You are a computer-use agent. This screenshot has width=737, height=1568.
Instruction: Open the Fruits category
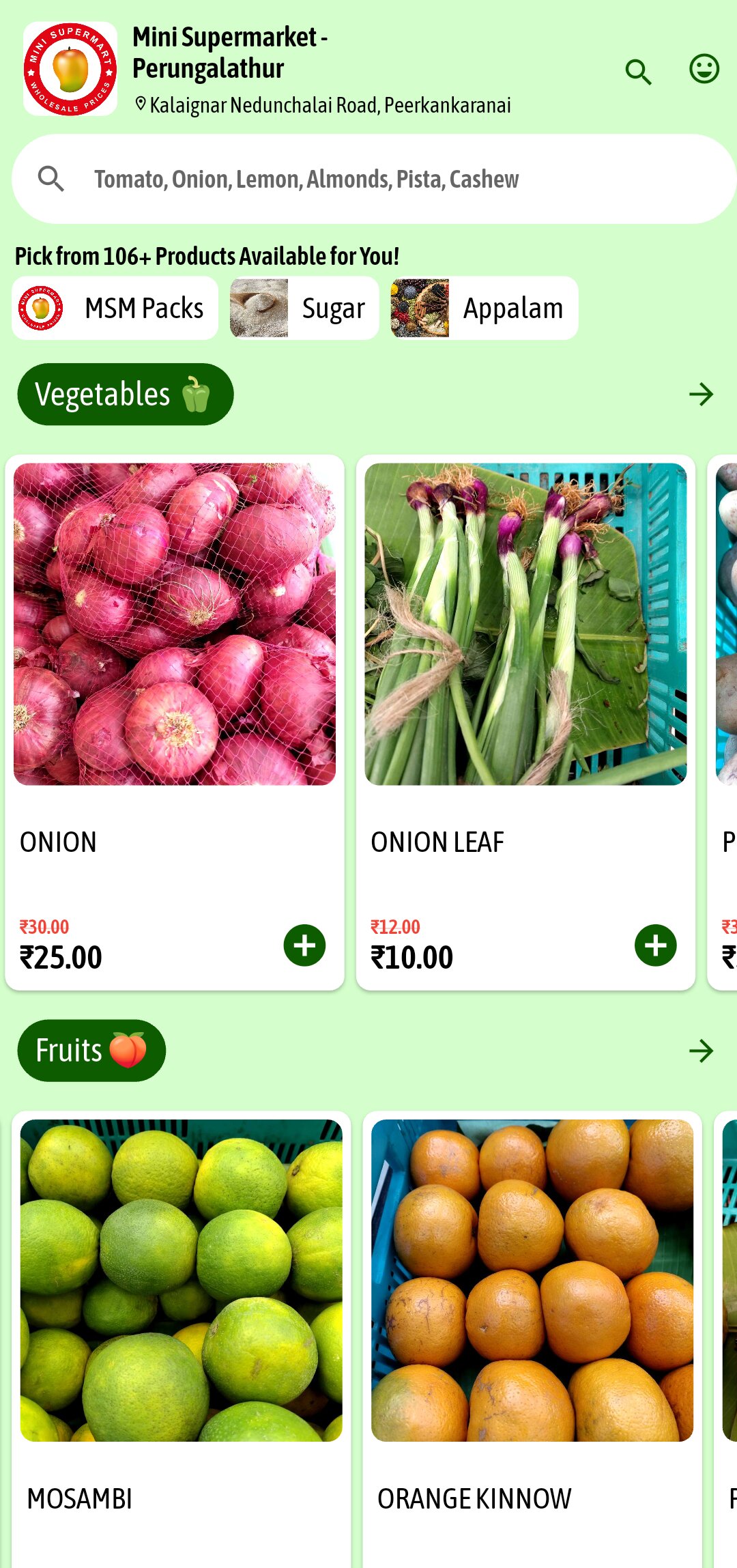(x=91, y=1050)
